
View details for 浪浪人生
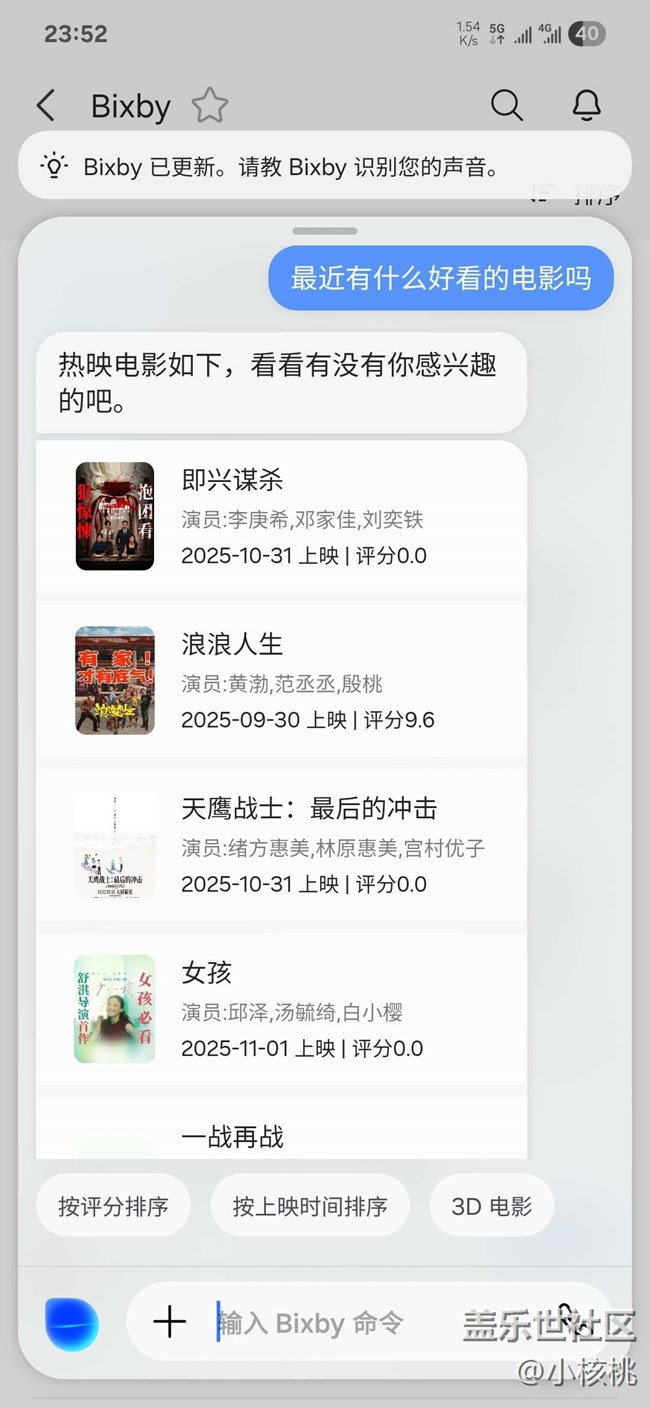[281, 680]
